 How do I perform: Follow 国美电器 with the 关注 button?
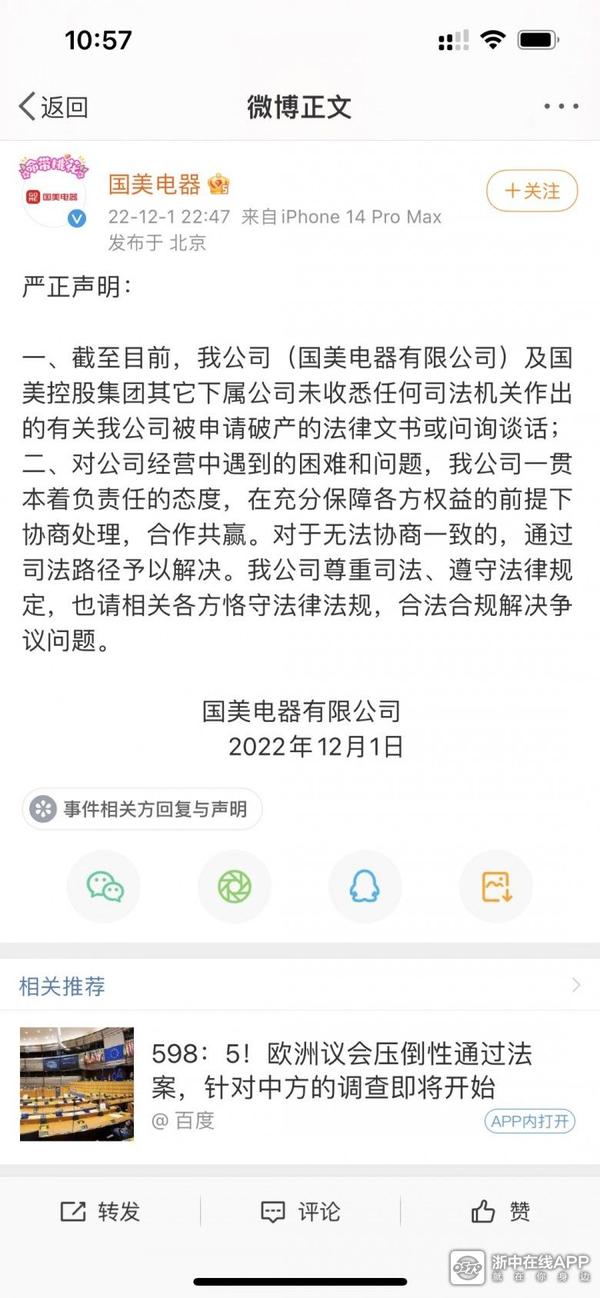point(532,191)
